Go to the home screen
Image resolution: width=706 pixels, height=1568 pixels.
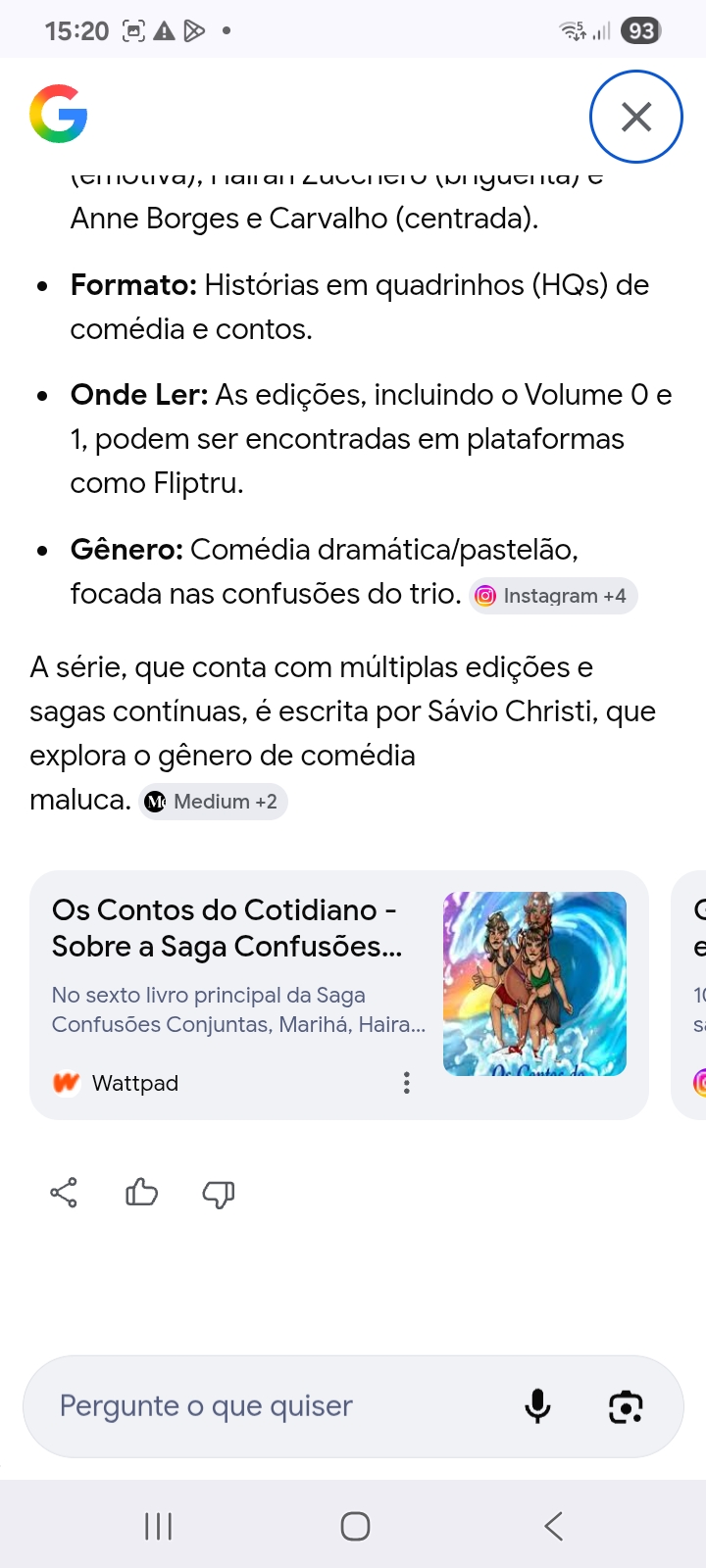point(355,1526)
